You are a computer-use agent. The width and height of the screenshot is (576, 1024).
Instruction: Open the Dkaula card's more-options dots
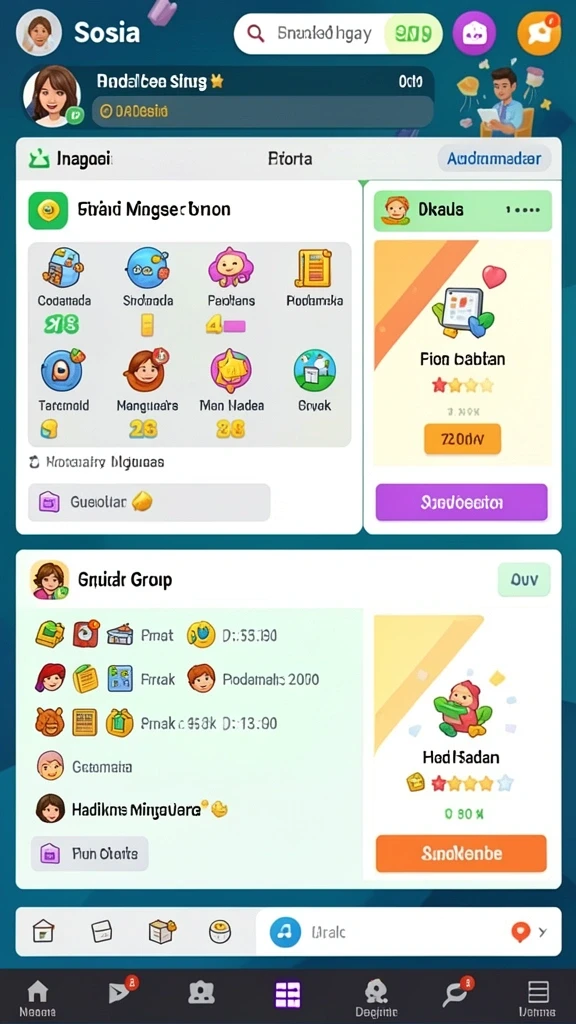522,210
